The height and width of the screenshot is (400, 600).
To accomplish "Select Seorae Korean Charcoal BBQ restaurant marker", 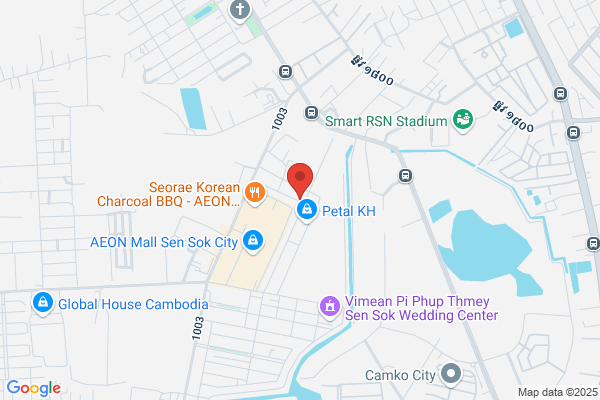I will 254,191.
